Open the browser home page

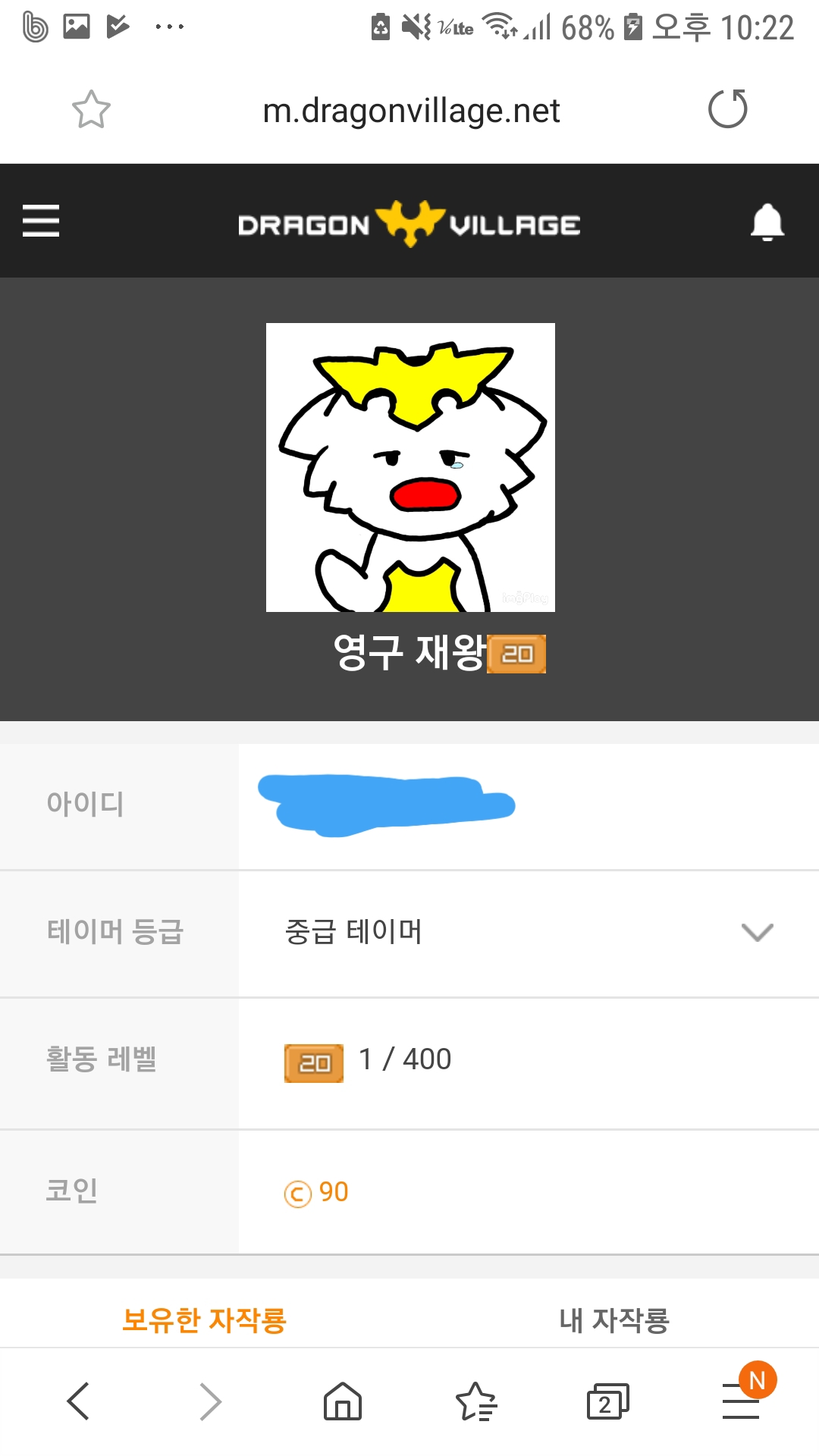coord(343,1401)
